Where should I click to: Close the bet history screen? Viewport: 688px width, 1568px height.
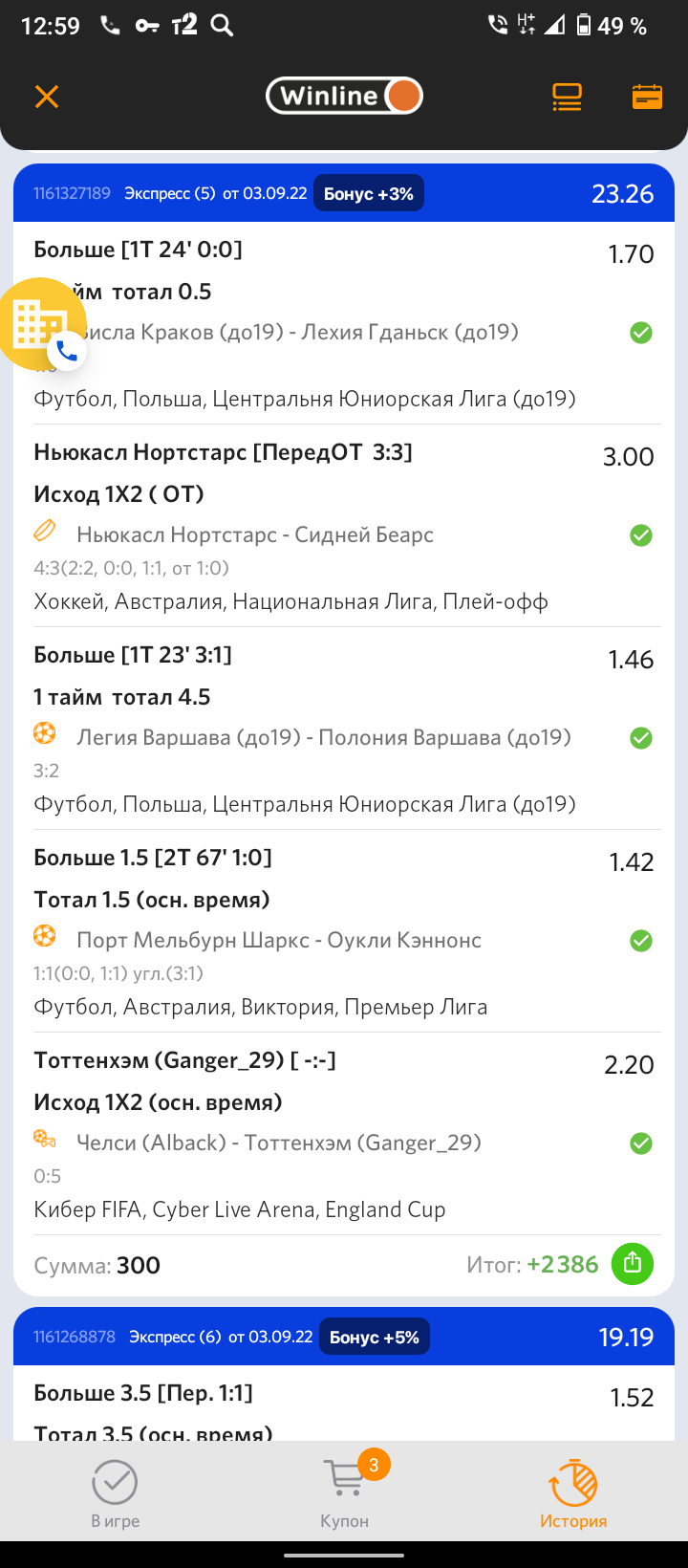(47, 97)
